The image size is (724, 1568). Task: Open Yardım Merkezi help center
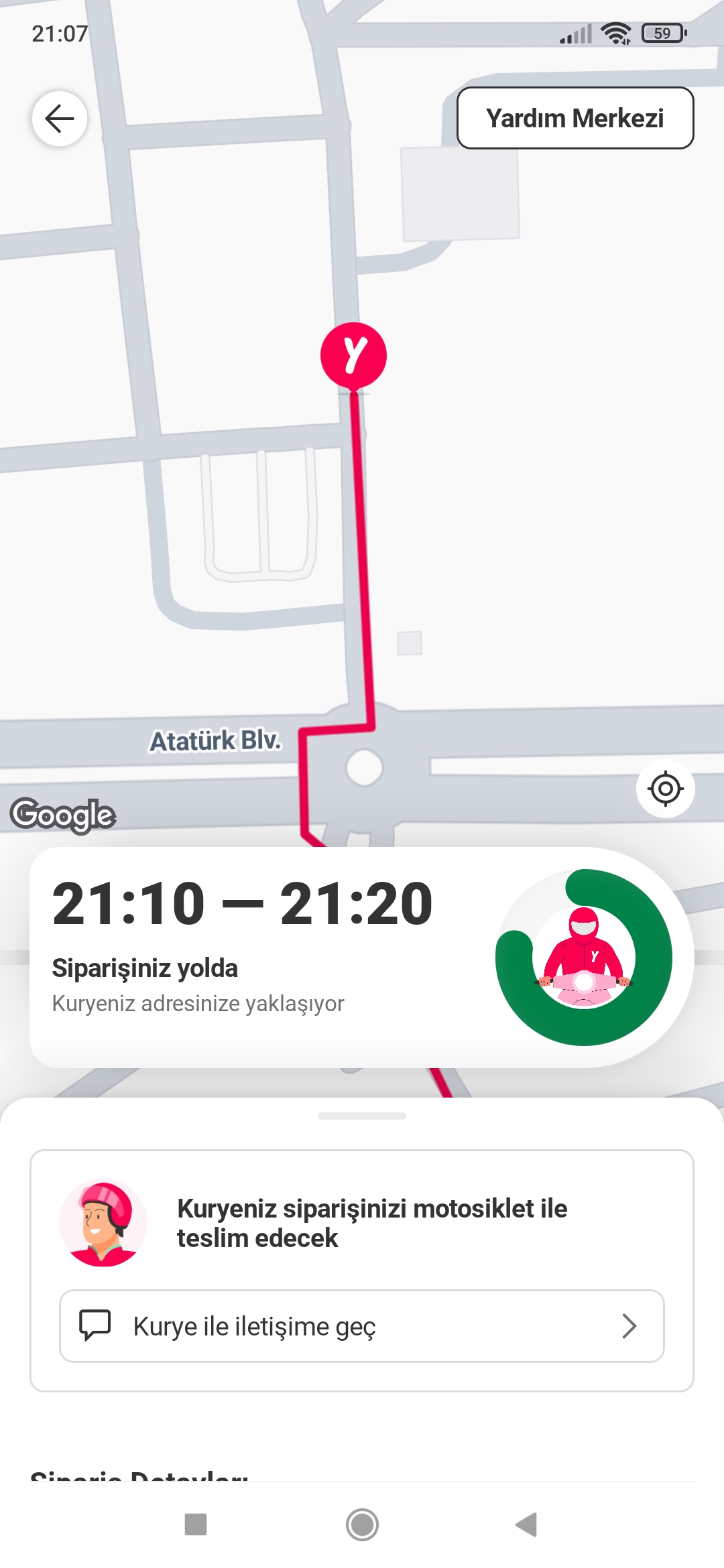click(575, 118)
